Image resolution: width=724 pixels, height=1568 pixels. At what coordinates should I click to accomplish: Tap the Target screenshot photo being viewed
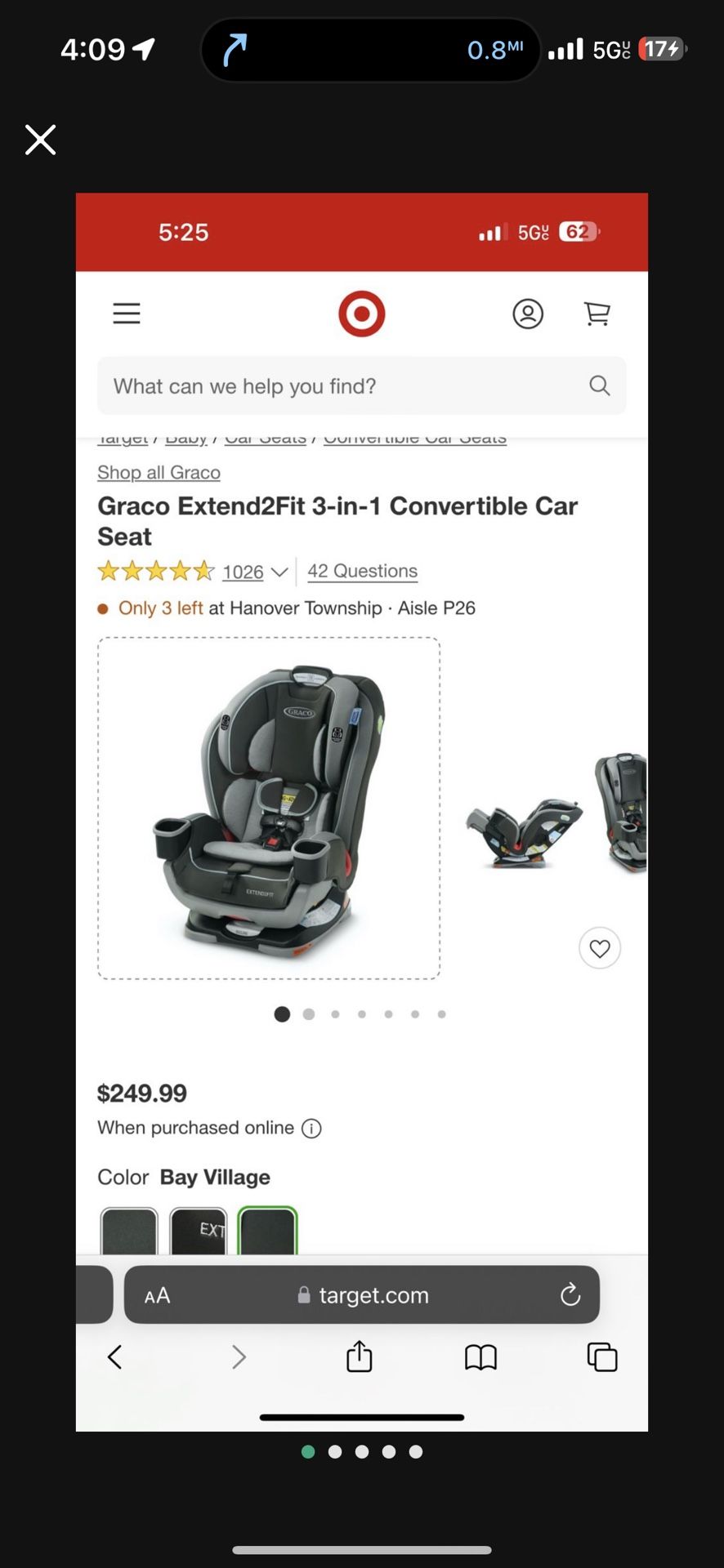362,812
